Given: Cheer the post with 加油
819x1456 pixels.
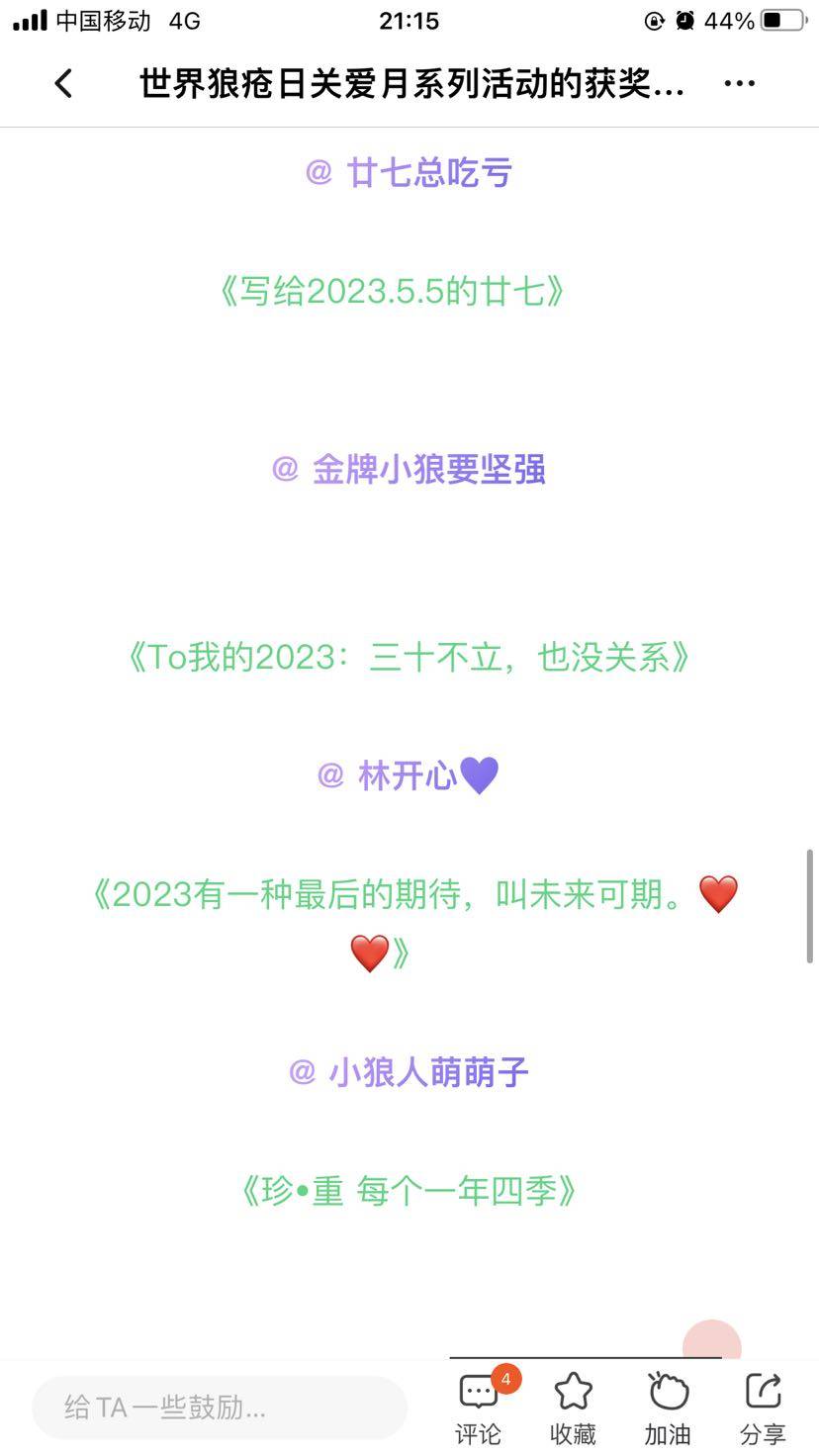Looking at the screenshot, I should 668,1407.
